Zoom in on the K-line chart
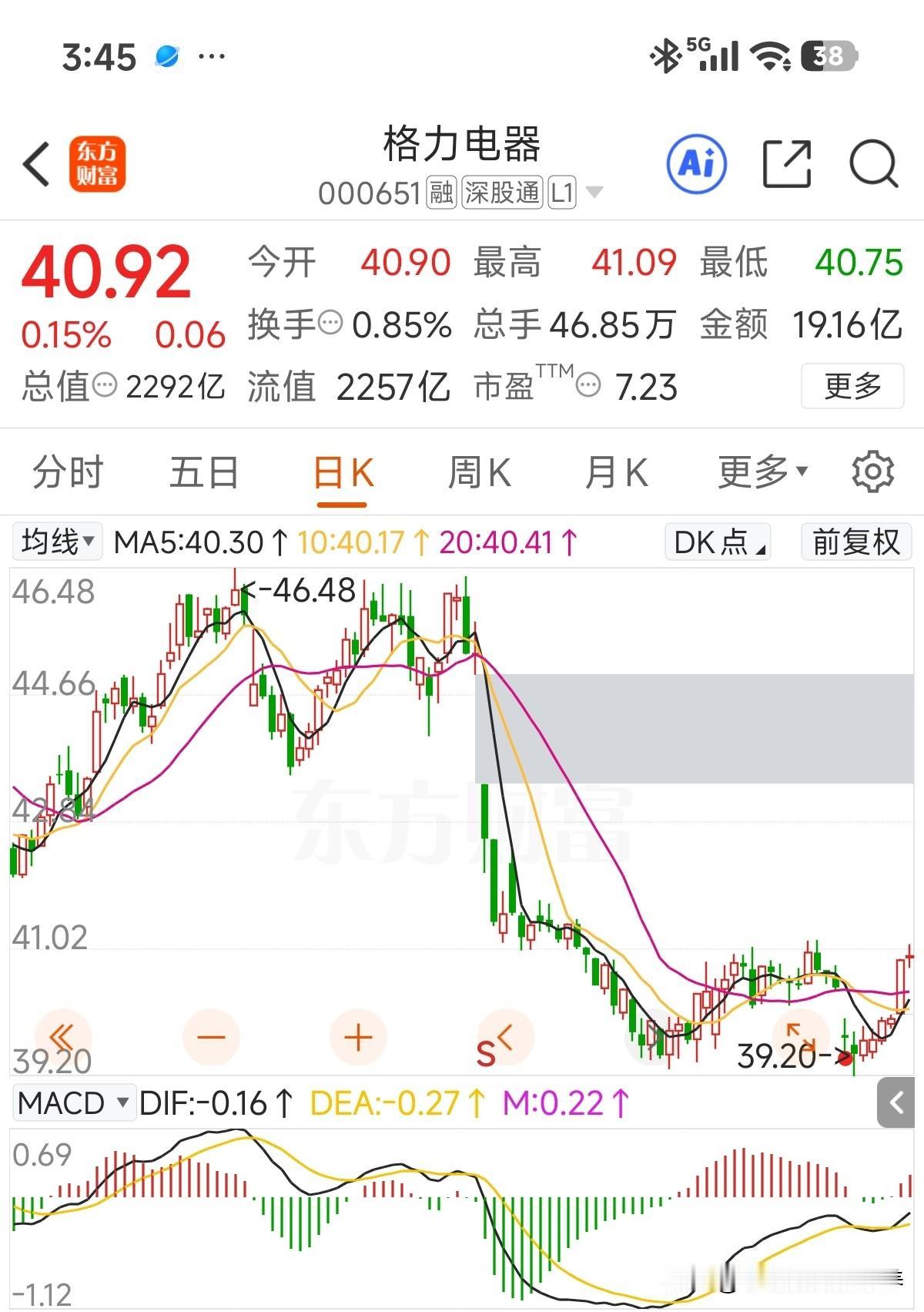Viewport: 924px width, 1312px height. point(358,1037)
